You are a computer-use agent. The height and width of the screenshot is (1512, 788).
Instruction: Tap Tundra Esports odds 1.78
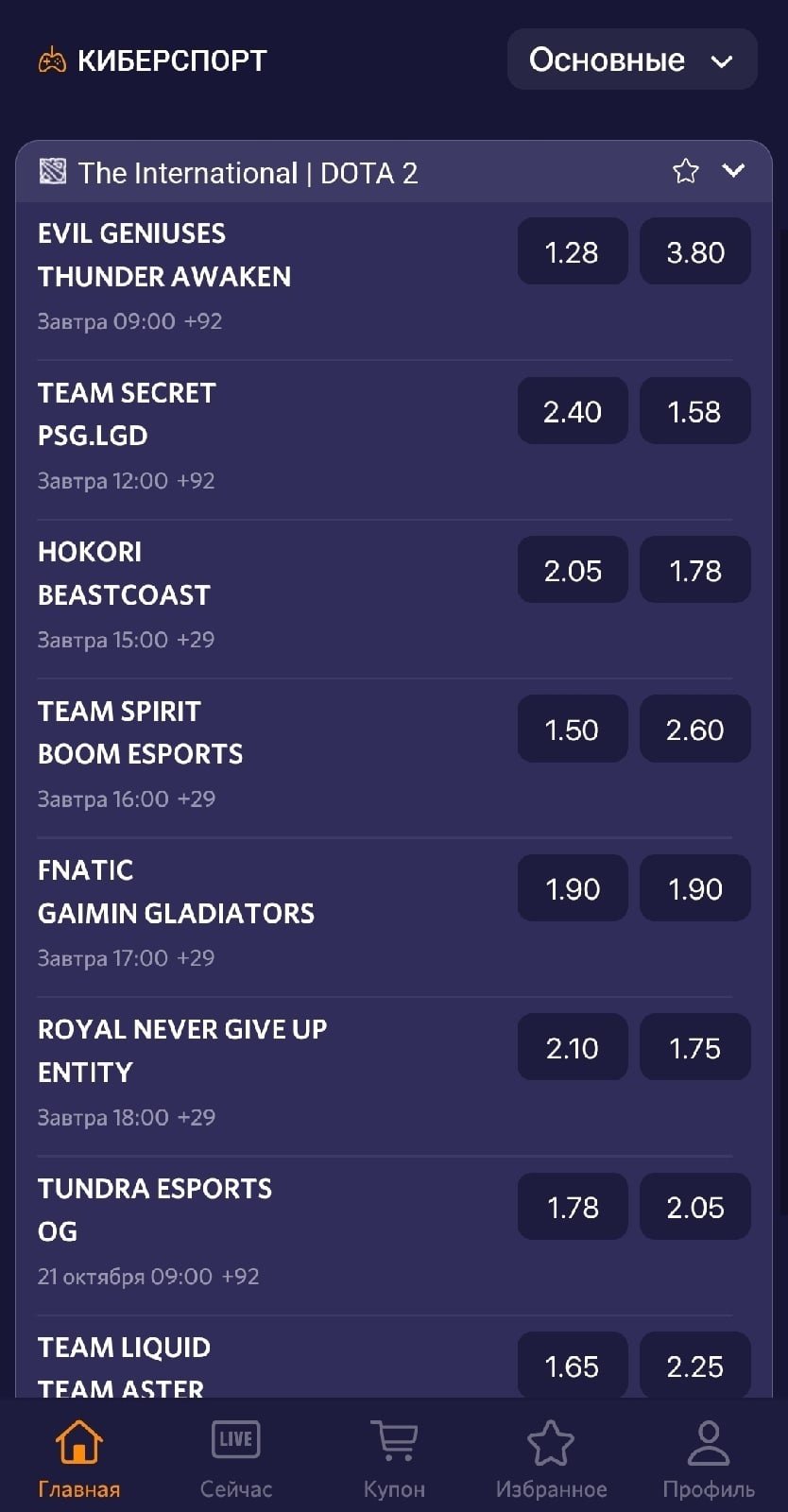tap(572, 1206)
